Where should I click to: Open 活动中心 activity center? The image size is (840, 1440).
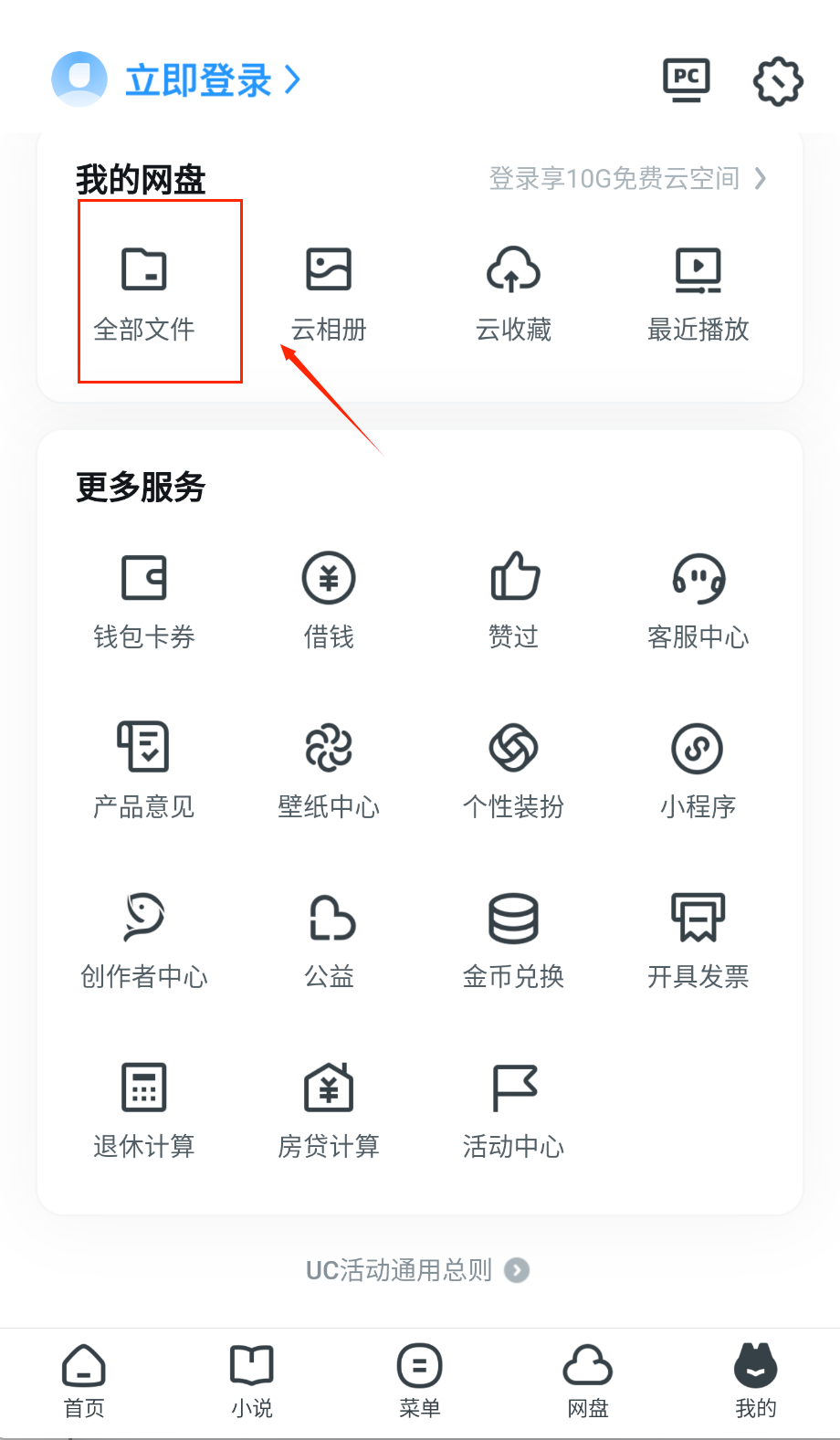pyautogui.click(x=513, y=1109)
